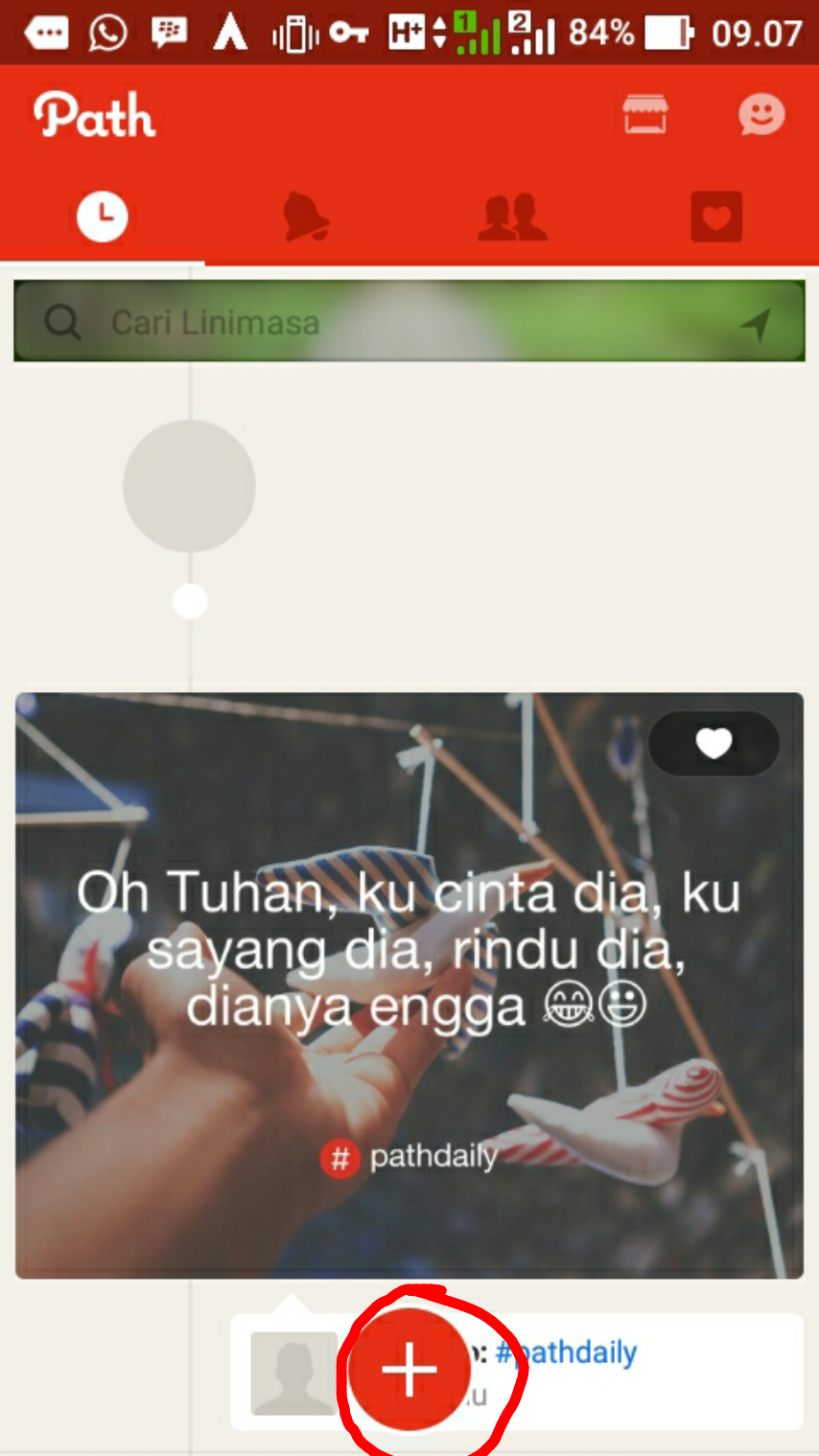Viewport: 819px width, 1456px height.
Task: Tap the Cari Linimasa search field
Action: [x=384, y=323]
